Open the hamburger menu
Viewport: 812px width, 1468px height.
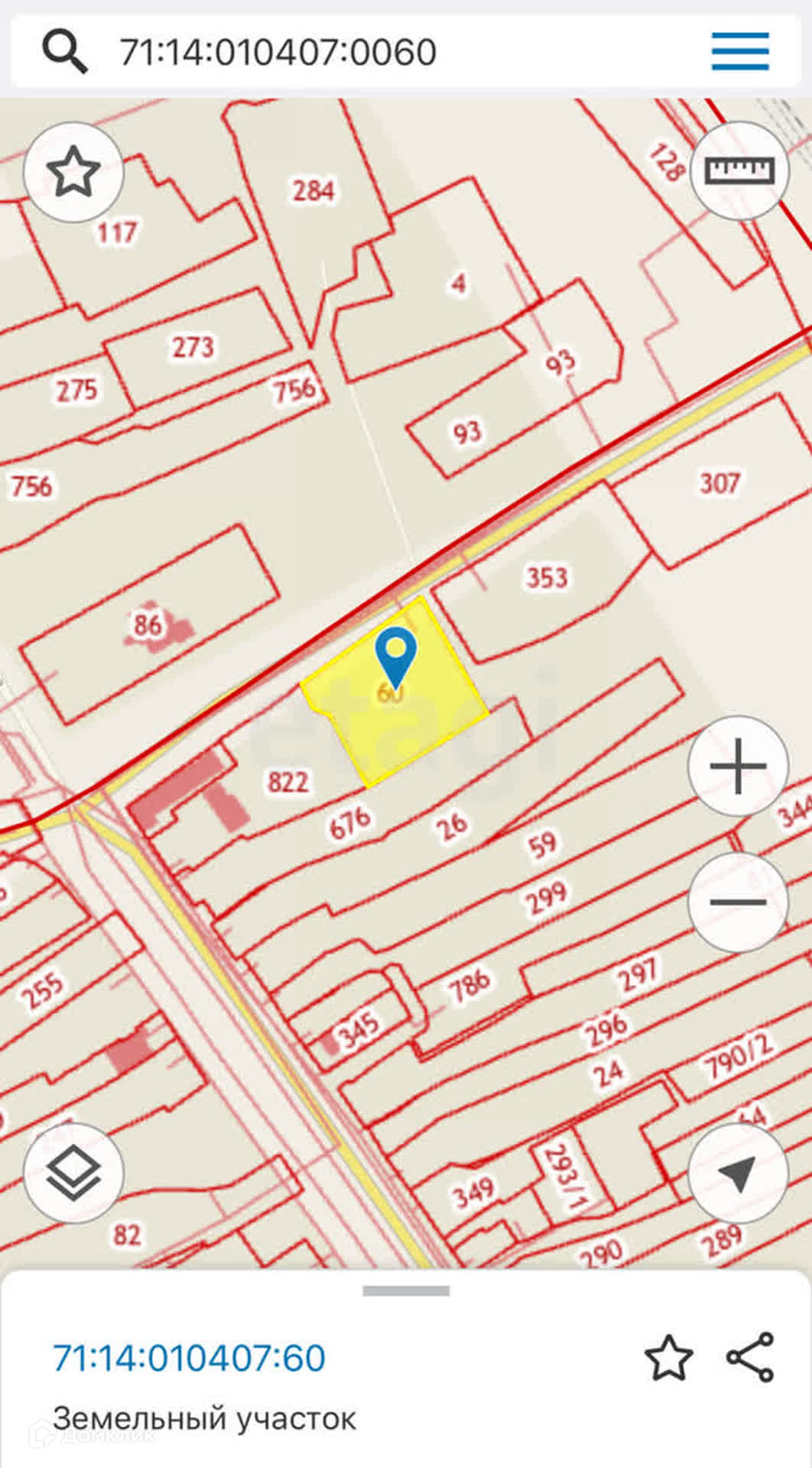pos(740,51)
